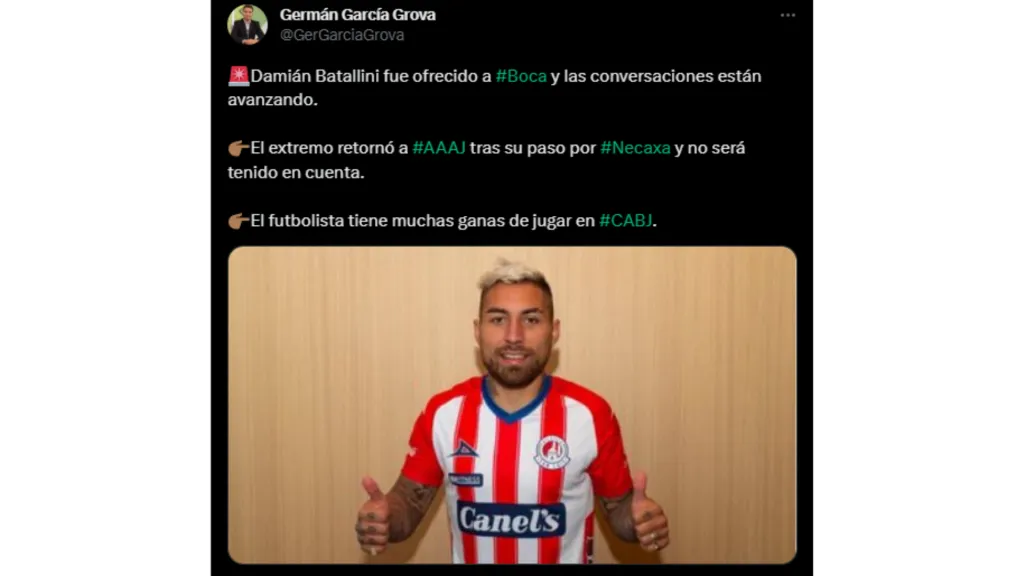Open the tweet's three-dot overflow menu

tap(788, 15)
